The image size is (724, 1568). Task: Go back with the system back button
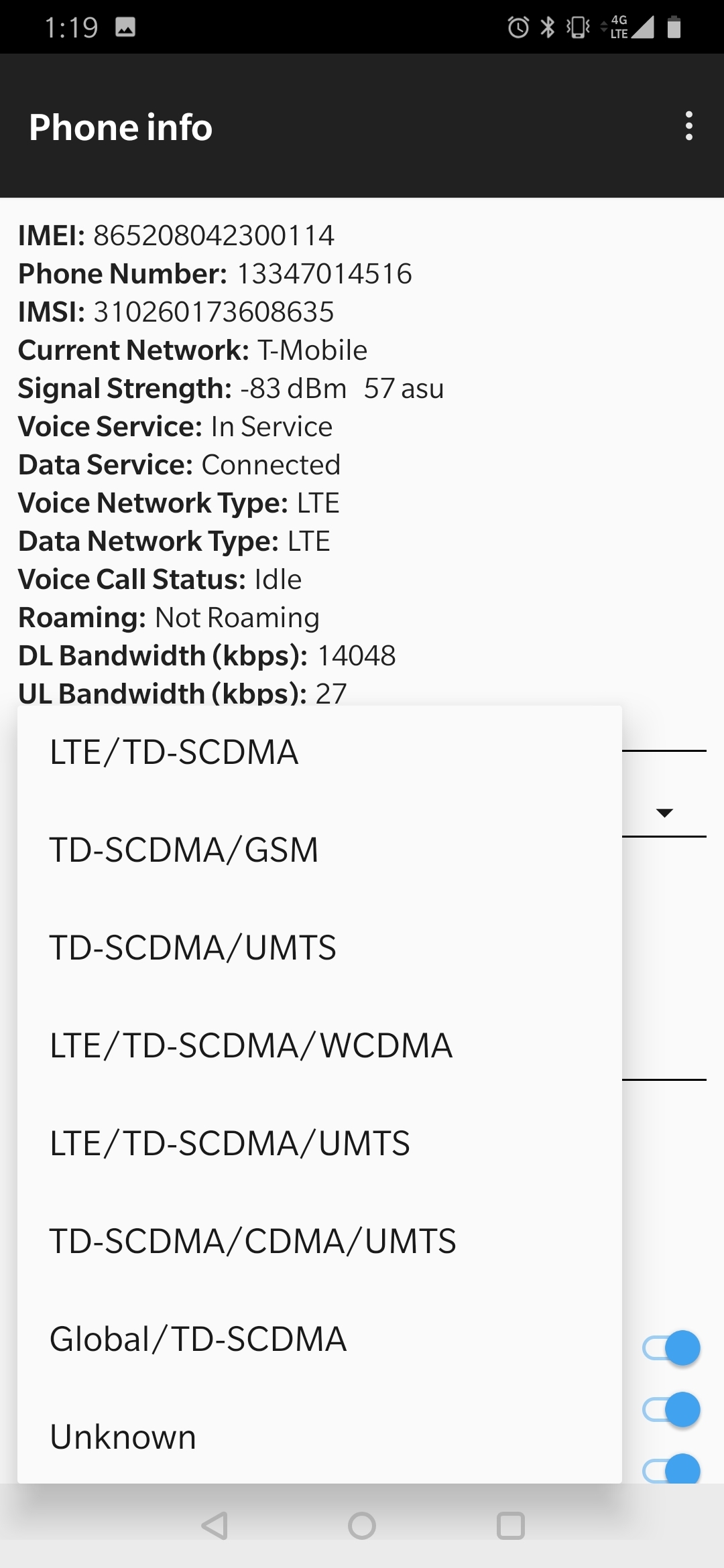pos(215,1526)
